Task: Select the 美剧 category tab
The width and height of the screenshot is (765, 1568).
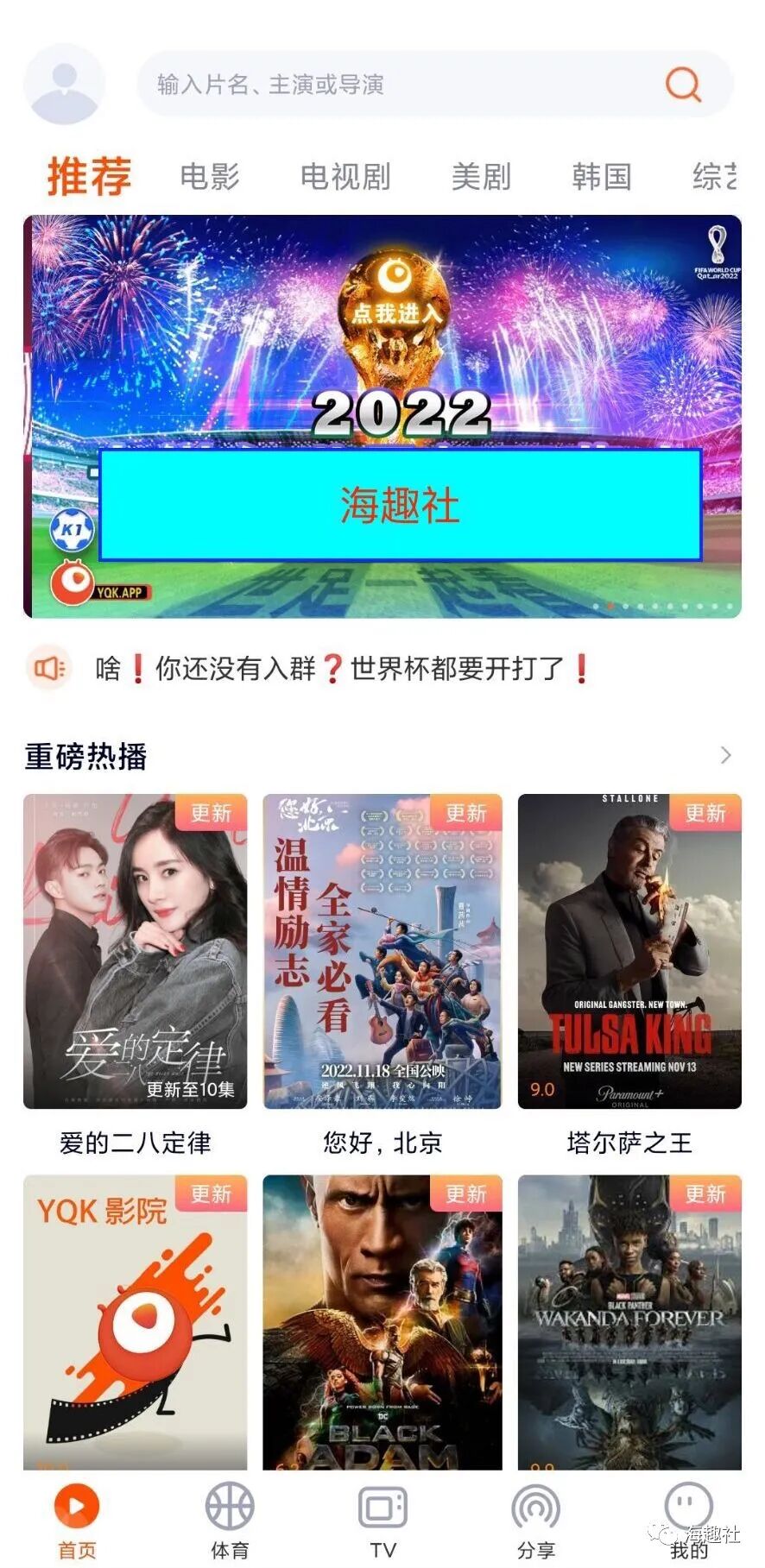Action: (x=481, y=176)
